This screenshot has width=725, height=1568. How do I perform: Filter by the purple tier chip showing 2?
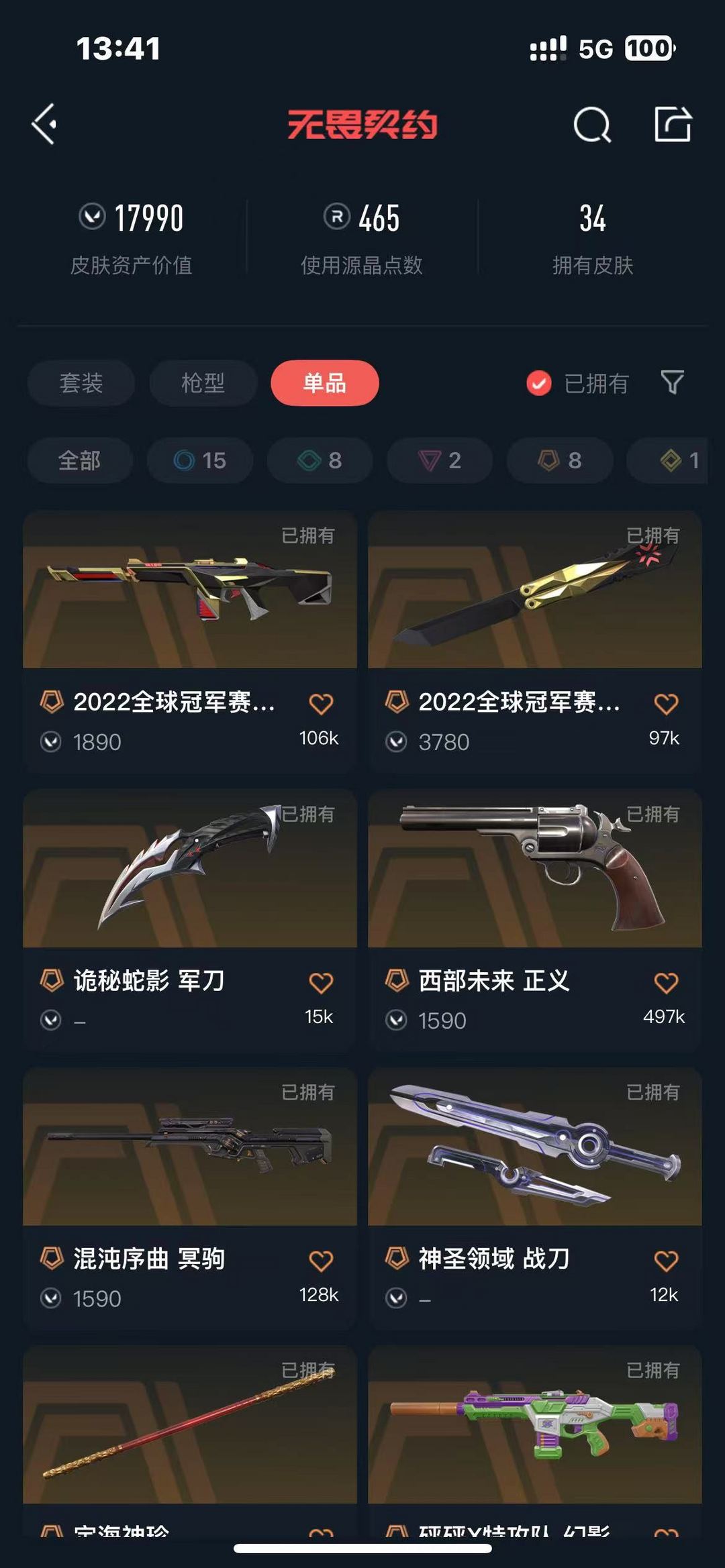coord(440,460)
